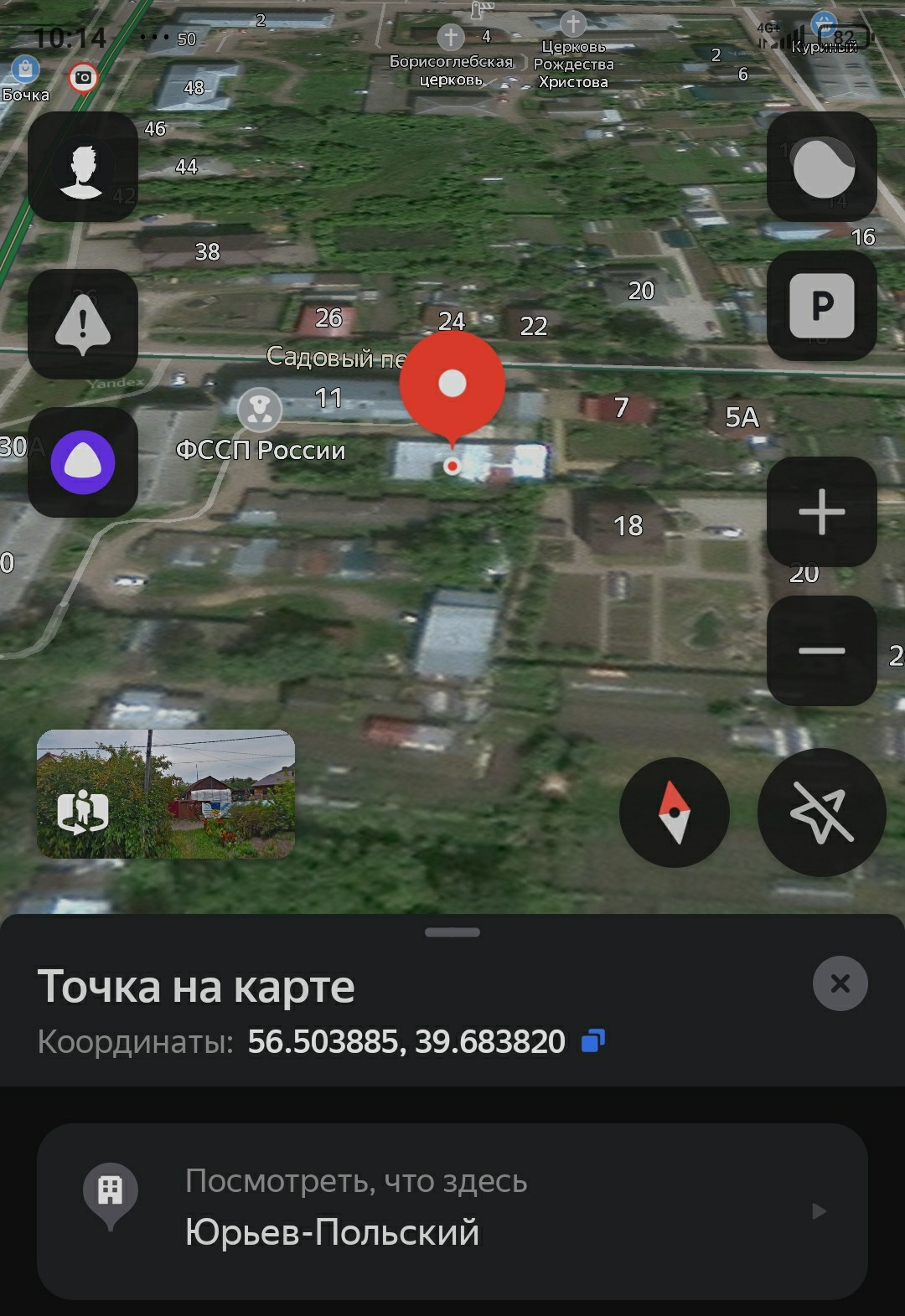Viewport: 905px width, 1316px height.
Task: Open map layers button
Action: click(821, 167)
